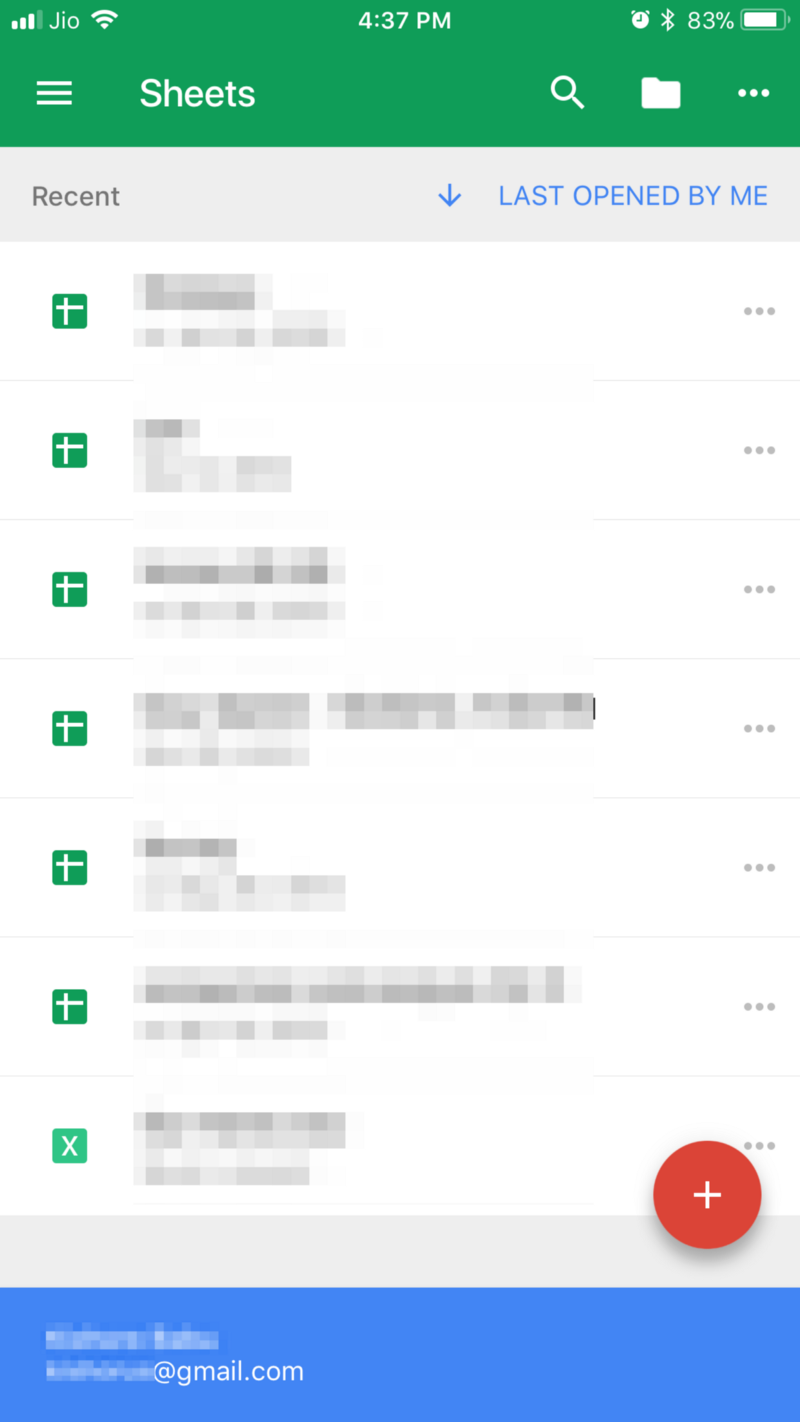Open the hamburger navigation menu
Screen dimensions: 800x1422
(54, 94)
